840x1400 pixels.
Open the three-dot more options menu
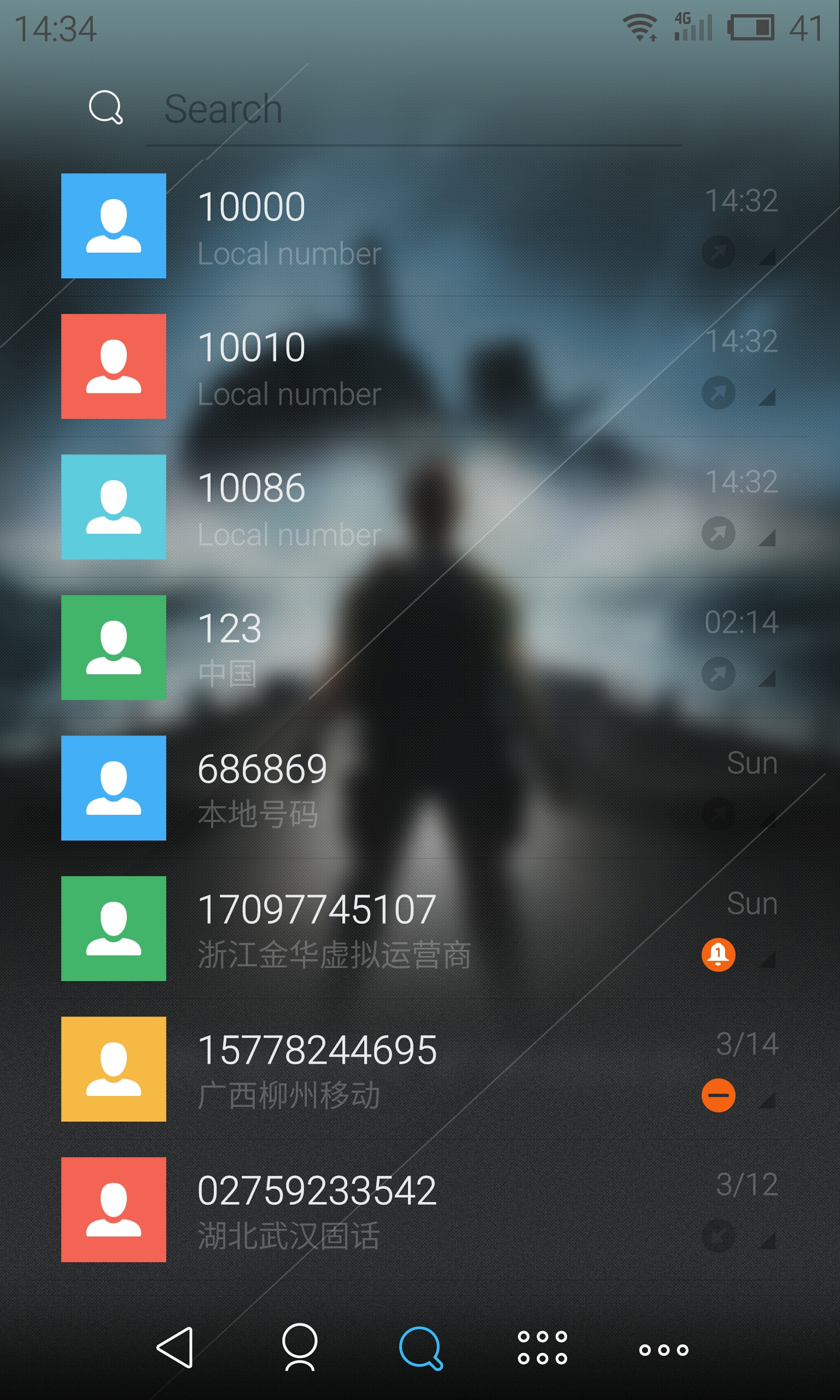[x=664, y=1350]
